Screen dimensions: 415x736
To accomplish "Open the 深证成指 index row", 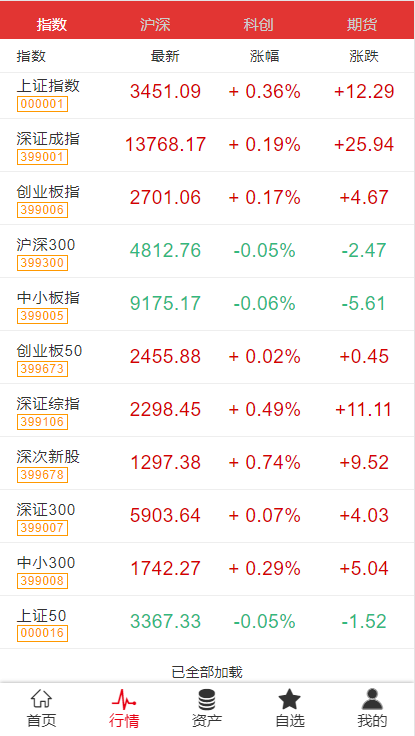I will (x=208, y=146).
